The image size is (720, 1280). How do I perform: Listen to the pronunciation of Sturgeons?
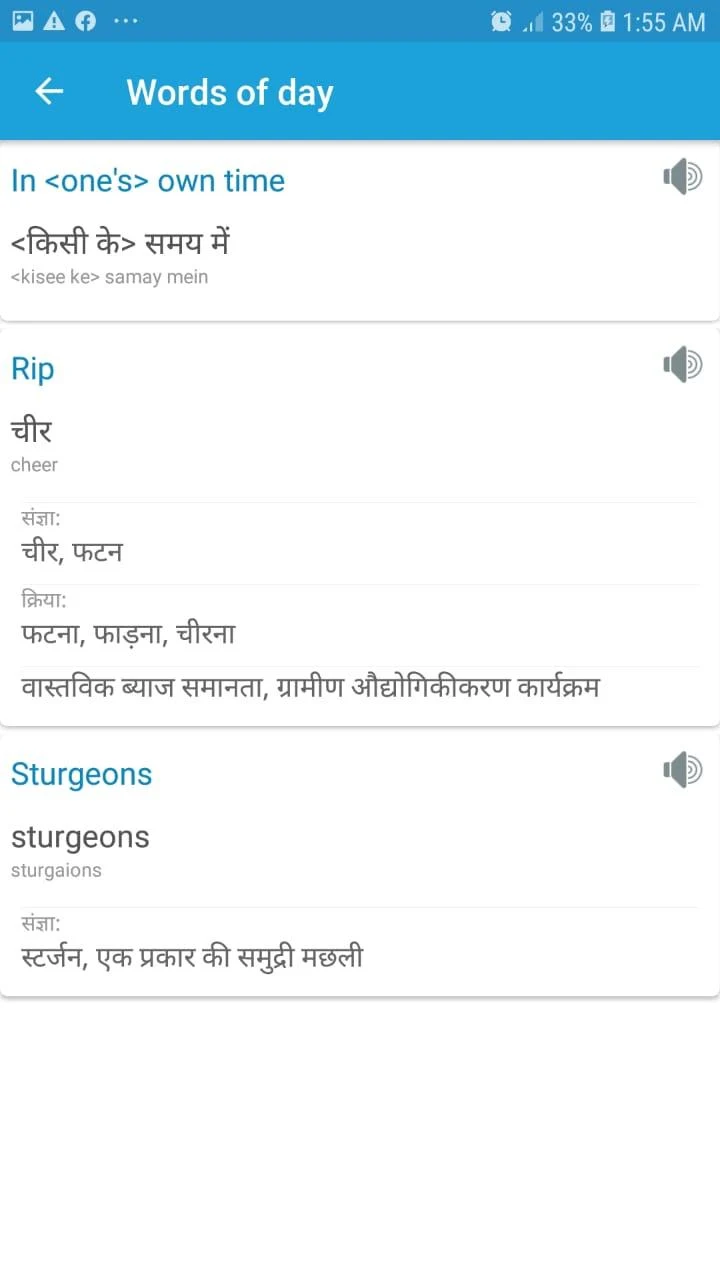tap(683, 770)
